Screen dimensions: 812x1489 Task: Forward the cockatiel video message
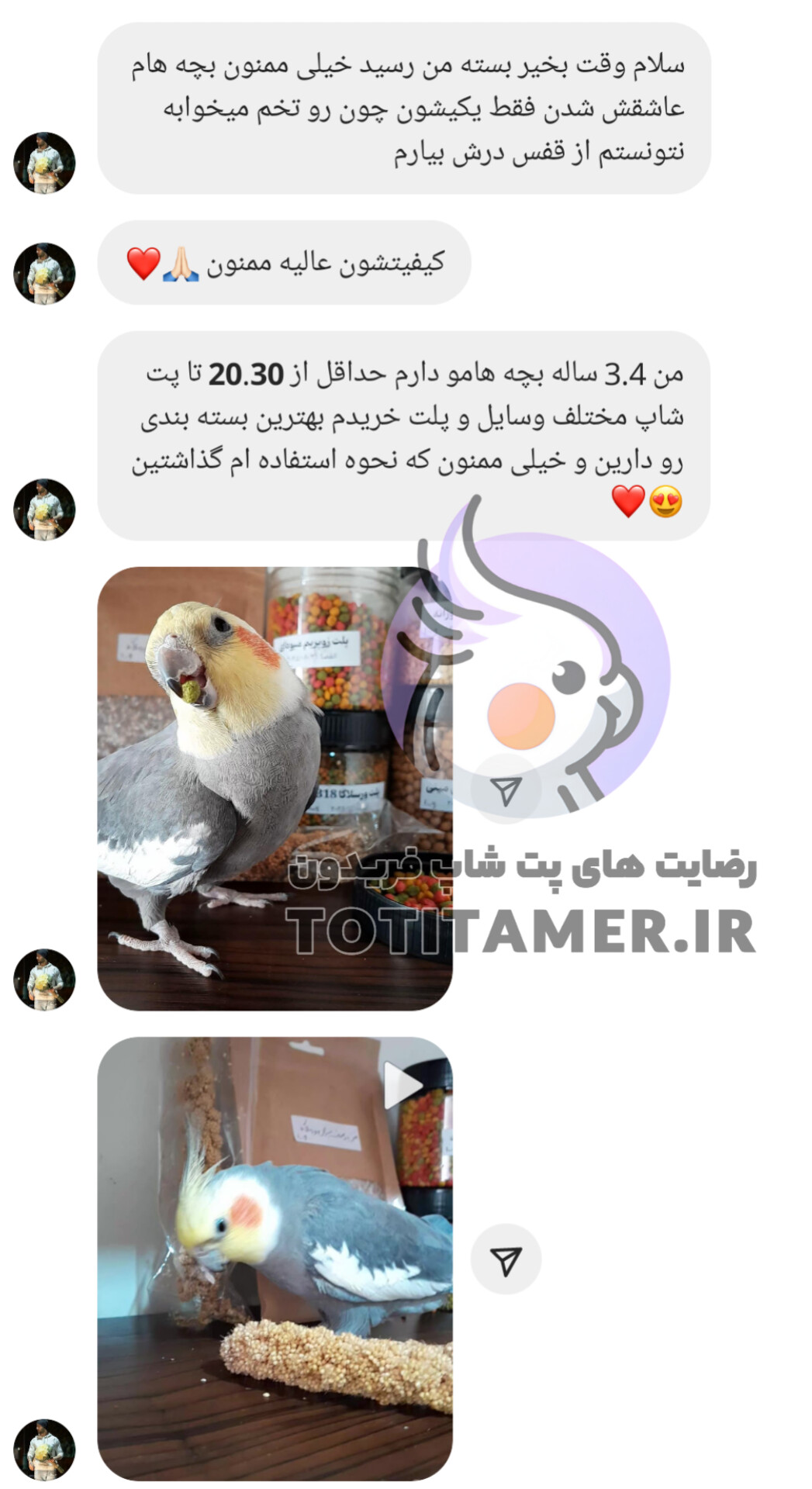pos(506,1259)
